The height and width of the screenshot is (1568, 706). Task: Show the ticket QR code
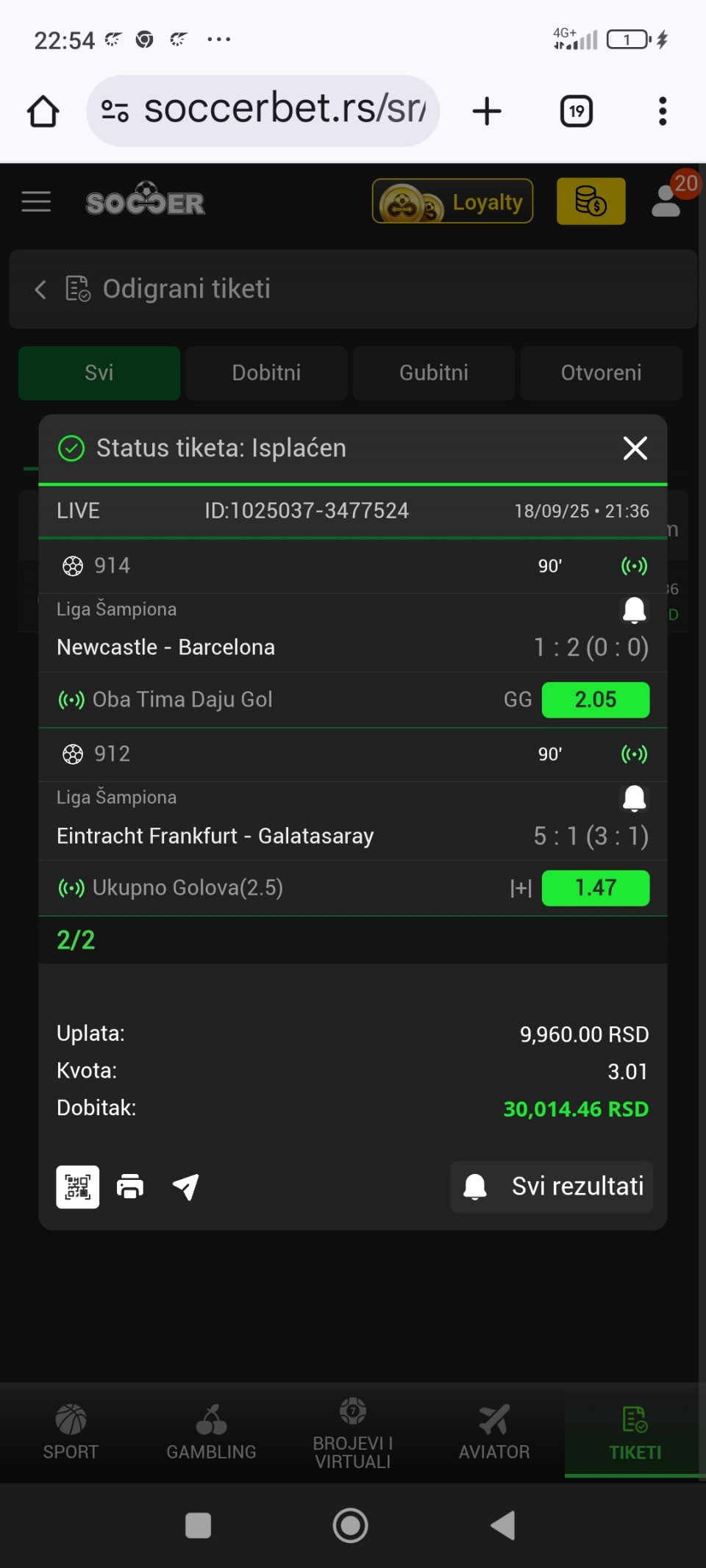pyautogui.click(x=78, y=1186)
